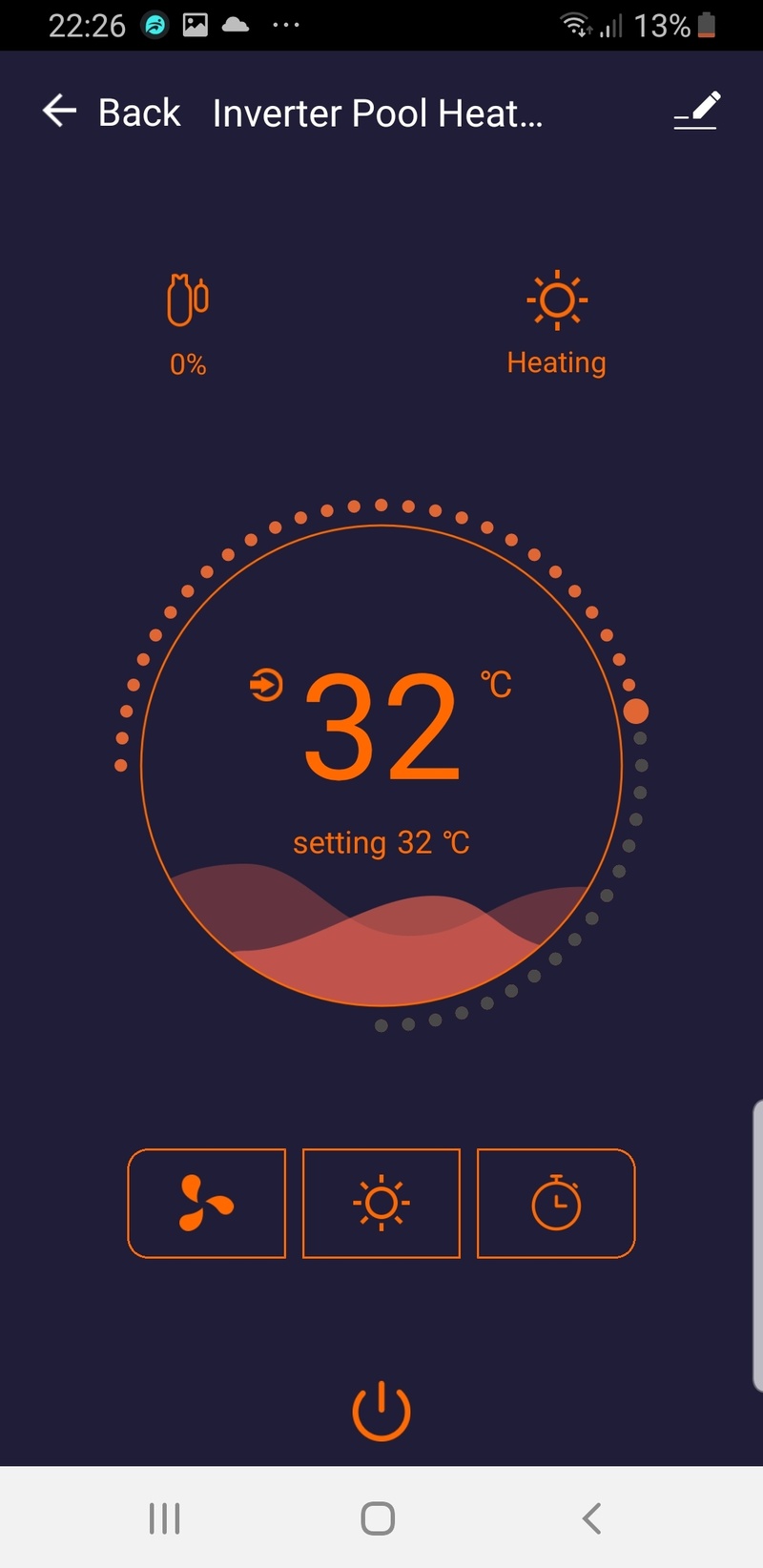
Task: Open the fan mode button
Action: click(x=206, y=1203)
